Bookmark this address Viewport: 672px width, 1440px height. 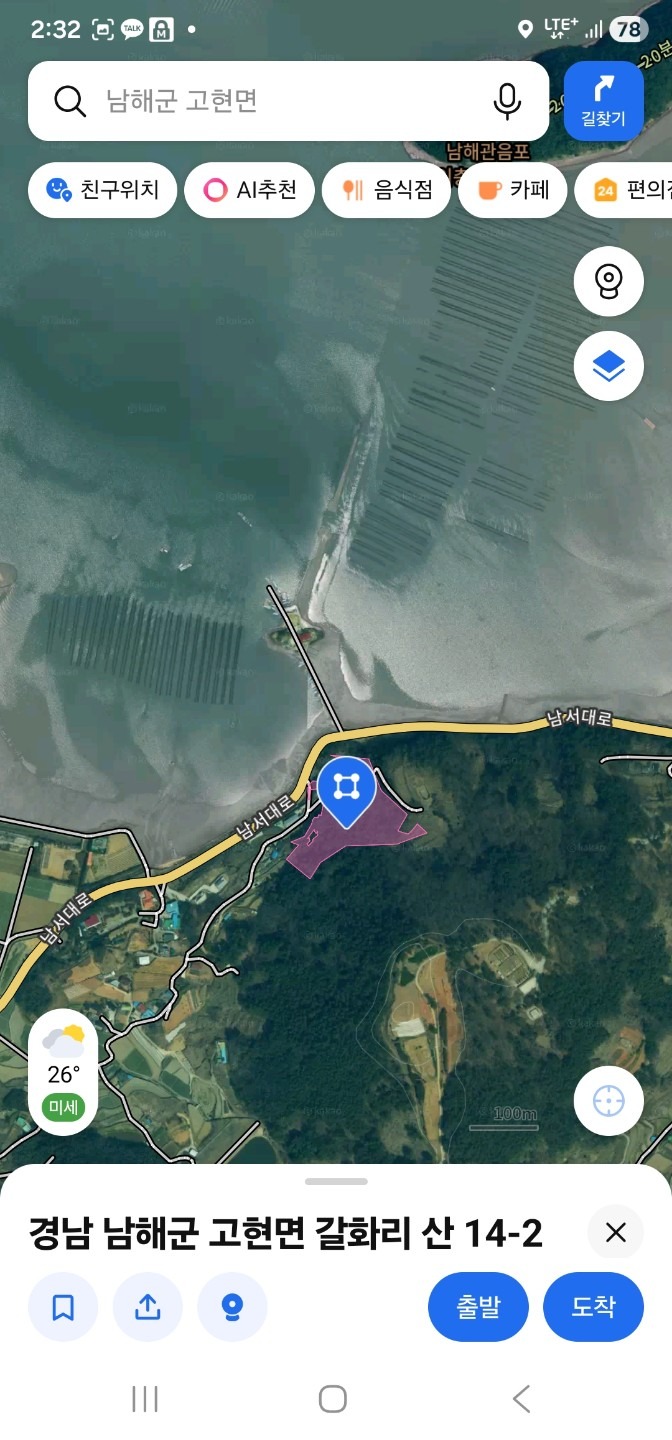click(63, 1307)
